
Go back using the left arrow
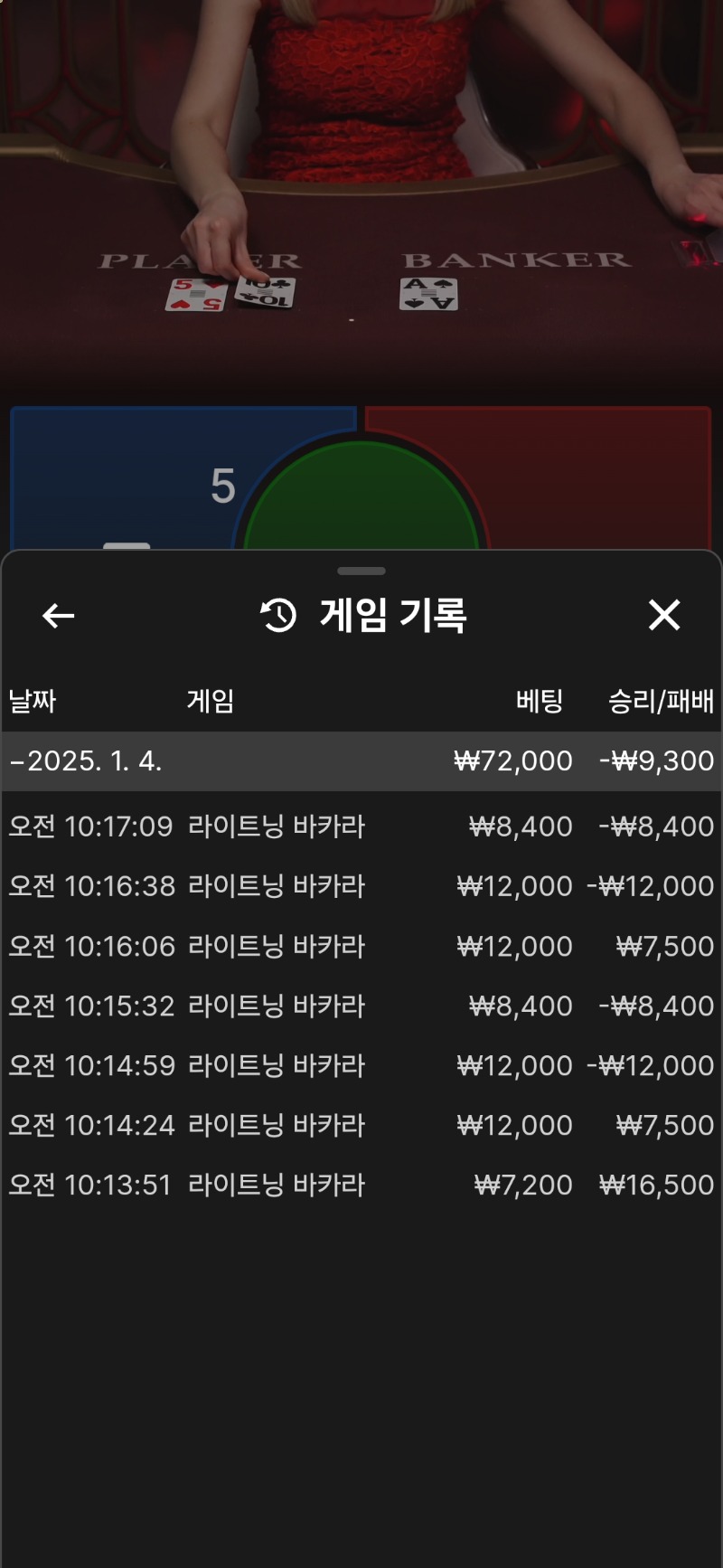(x=59, y=616)
